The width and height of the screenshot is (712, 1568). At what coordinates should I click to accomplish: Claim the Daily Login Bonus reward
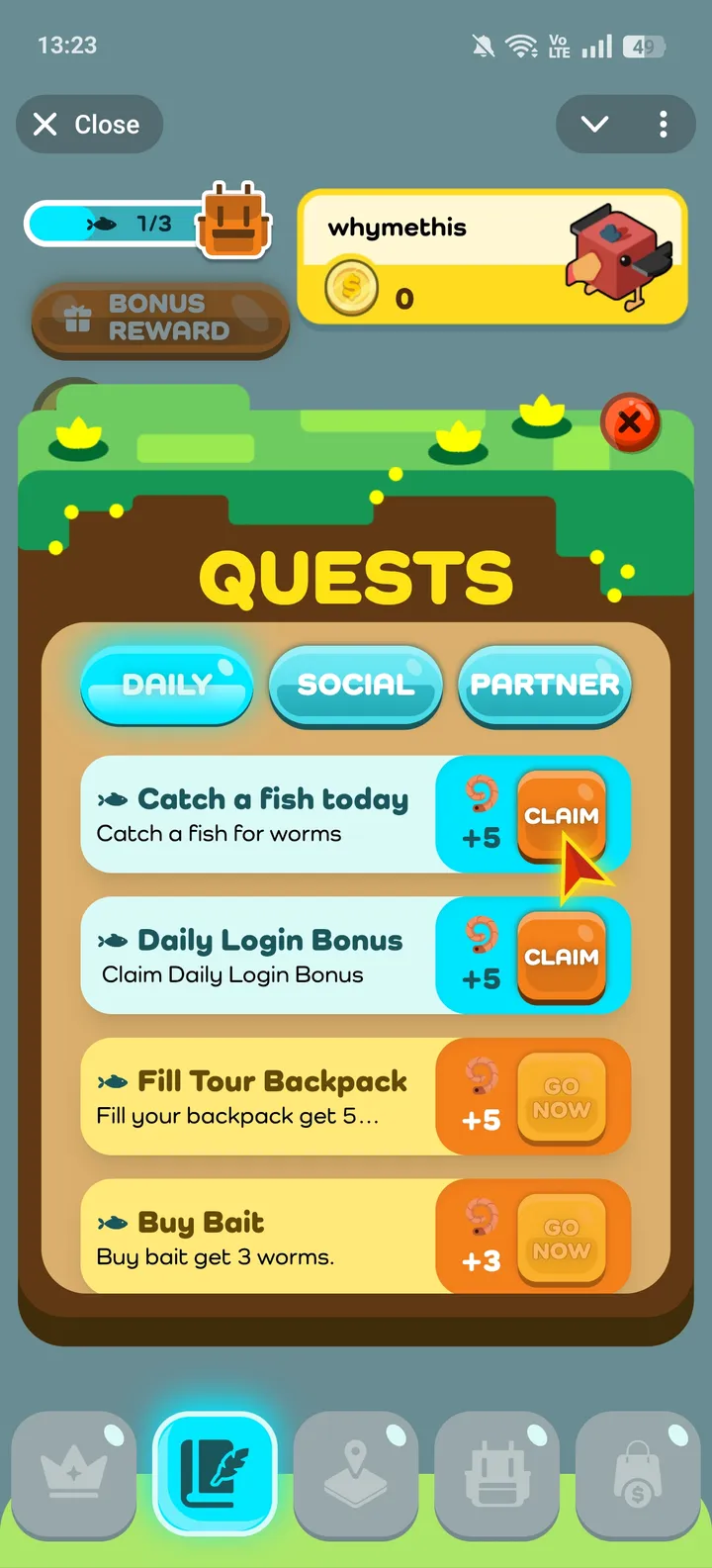click(561, 957)
